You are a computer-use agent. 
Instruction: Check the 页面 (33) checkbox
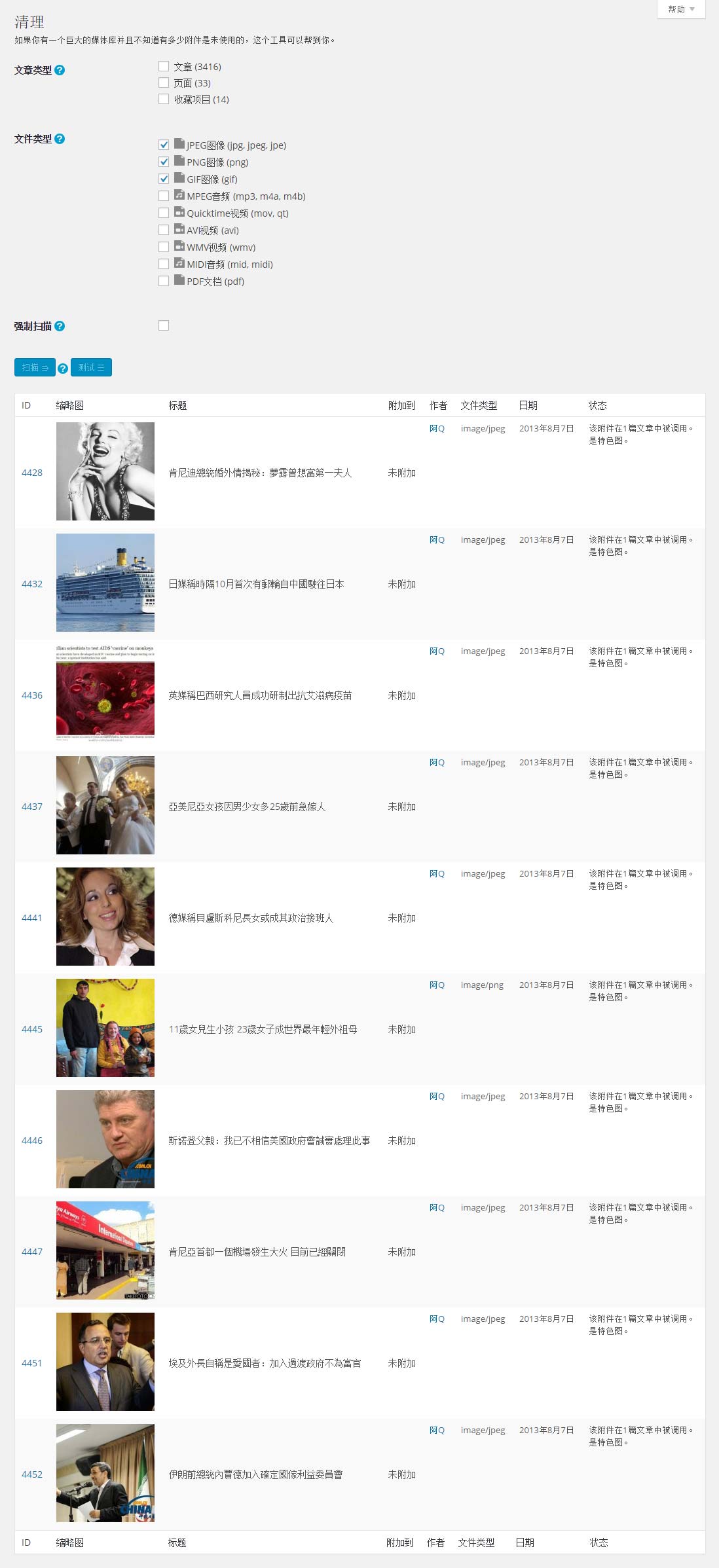click(x=164, y=82)
